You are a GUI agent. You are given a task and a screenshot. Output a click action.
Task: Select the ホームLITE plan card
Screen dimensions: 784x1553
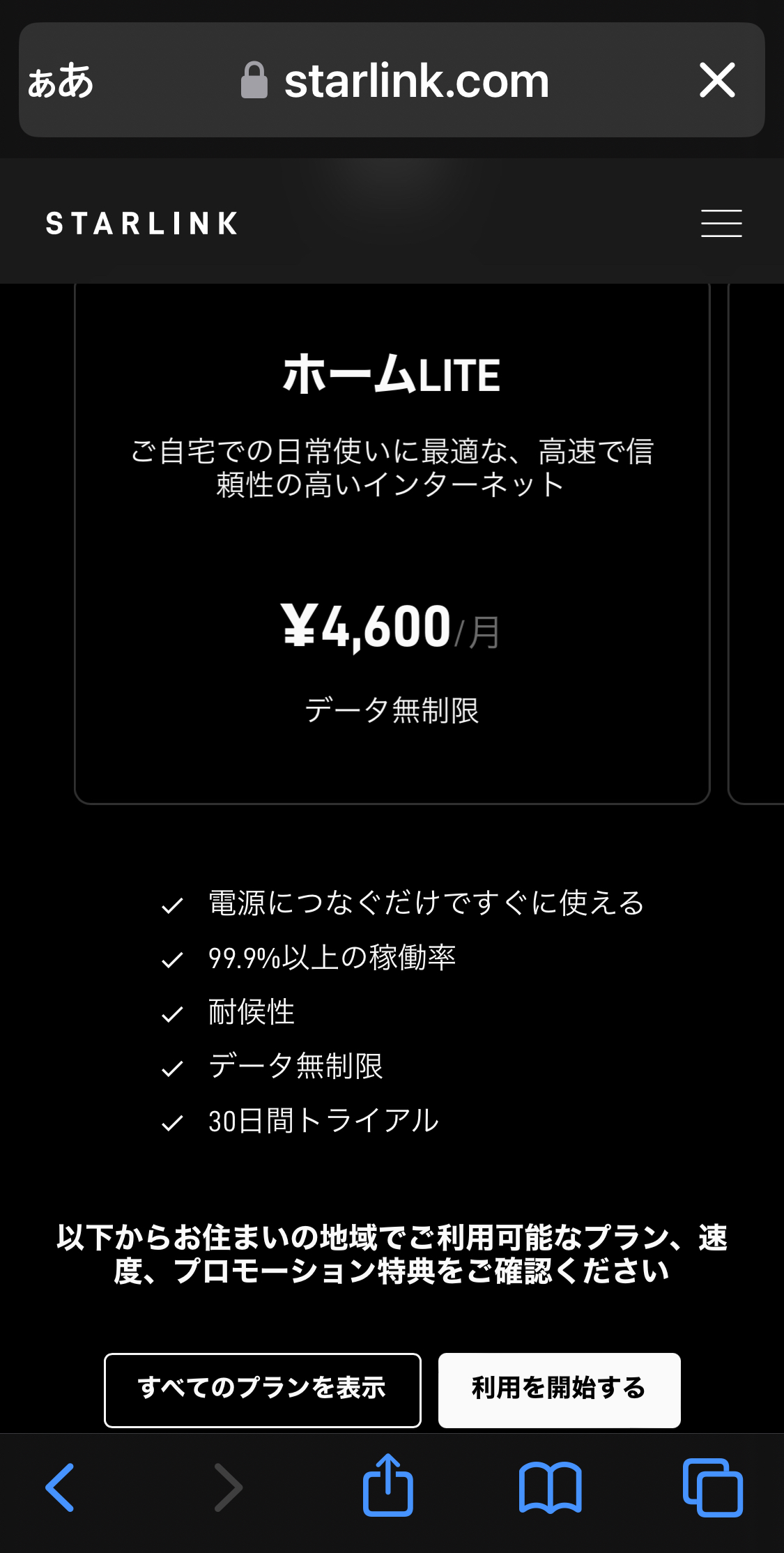(392, 544)
